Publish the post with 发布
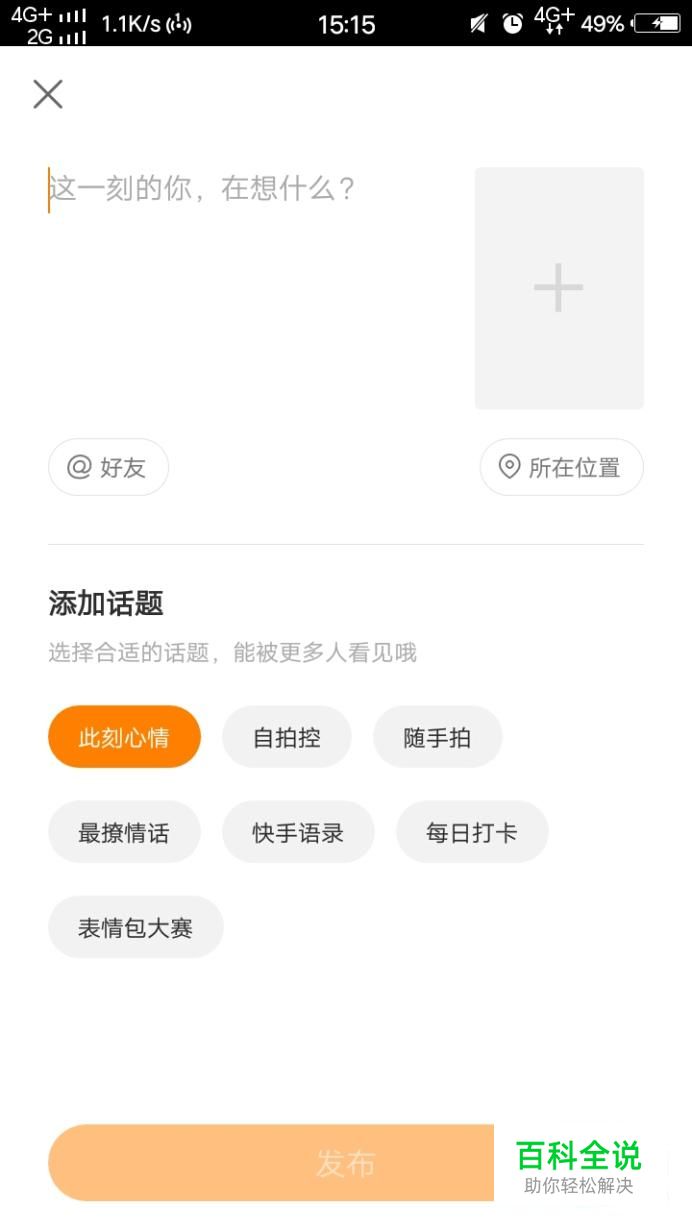This screenshot has height=1230, width=692. (x=346, y=1163)
